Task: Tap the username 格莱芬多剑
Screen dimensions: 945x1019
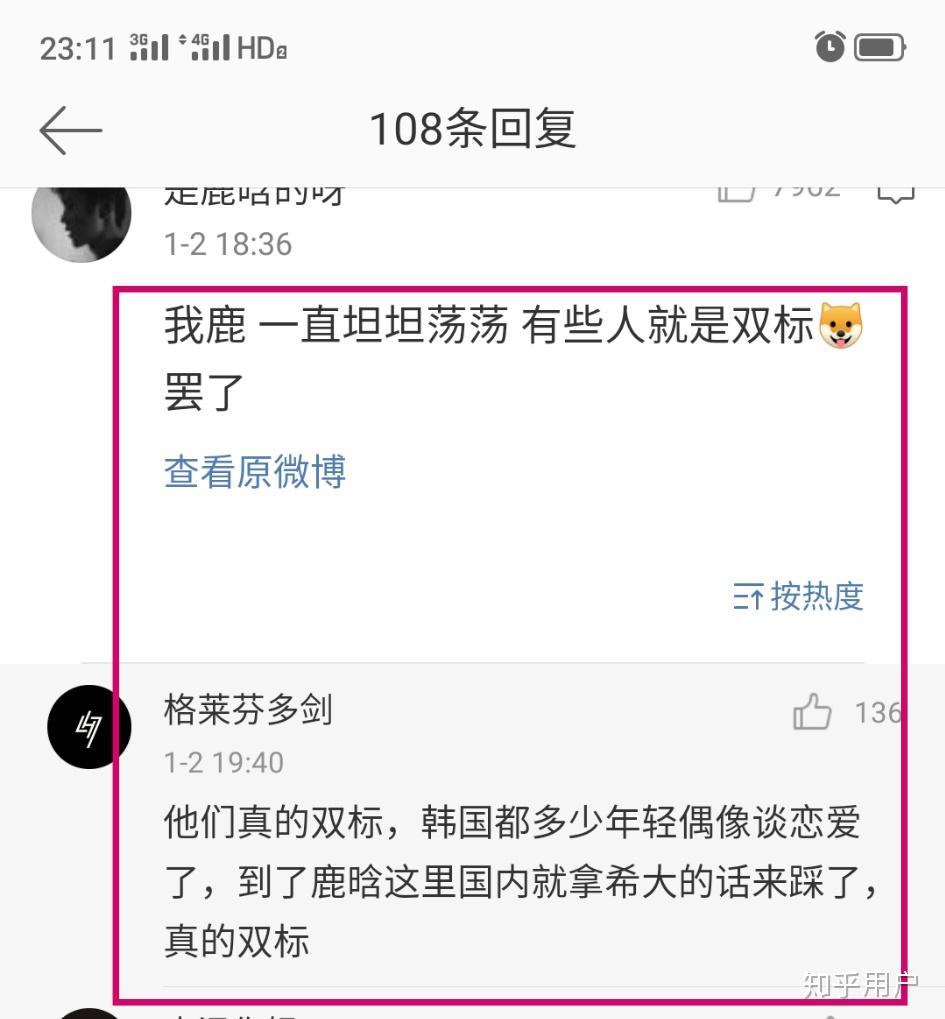Action: click(x=248, y=711)
